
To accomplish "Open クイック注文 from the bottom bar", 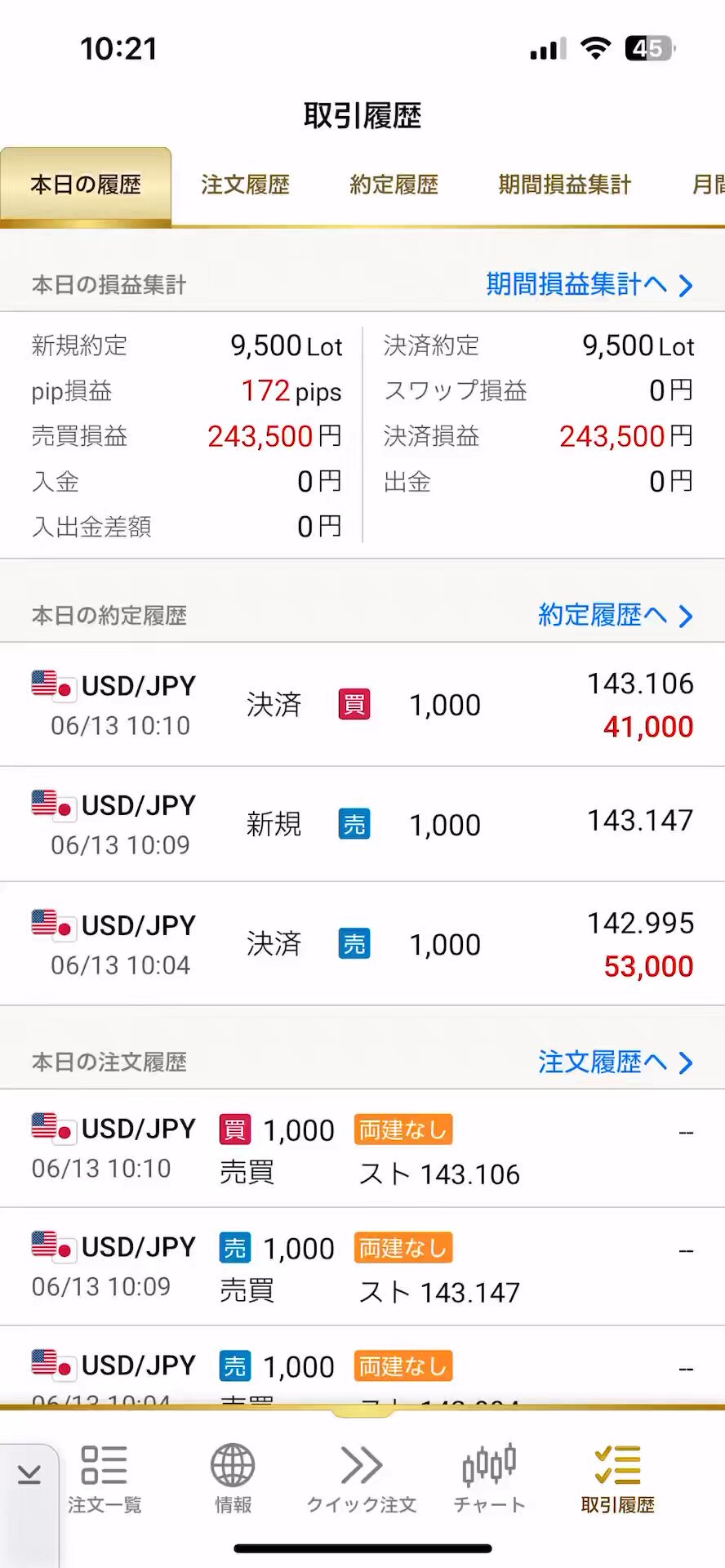I will (362, 1479).
